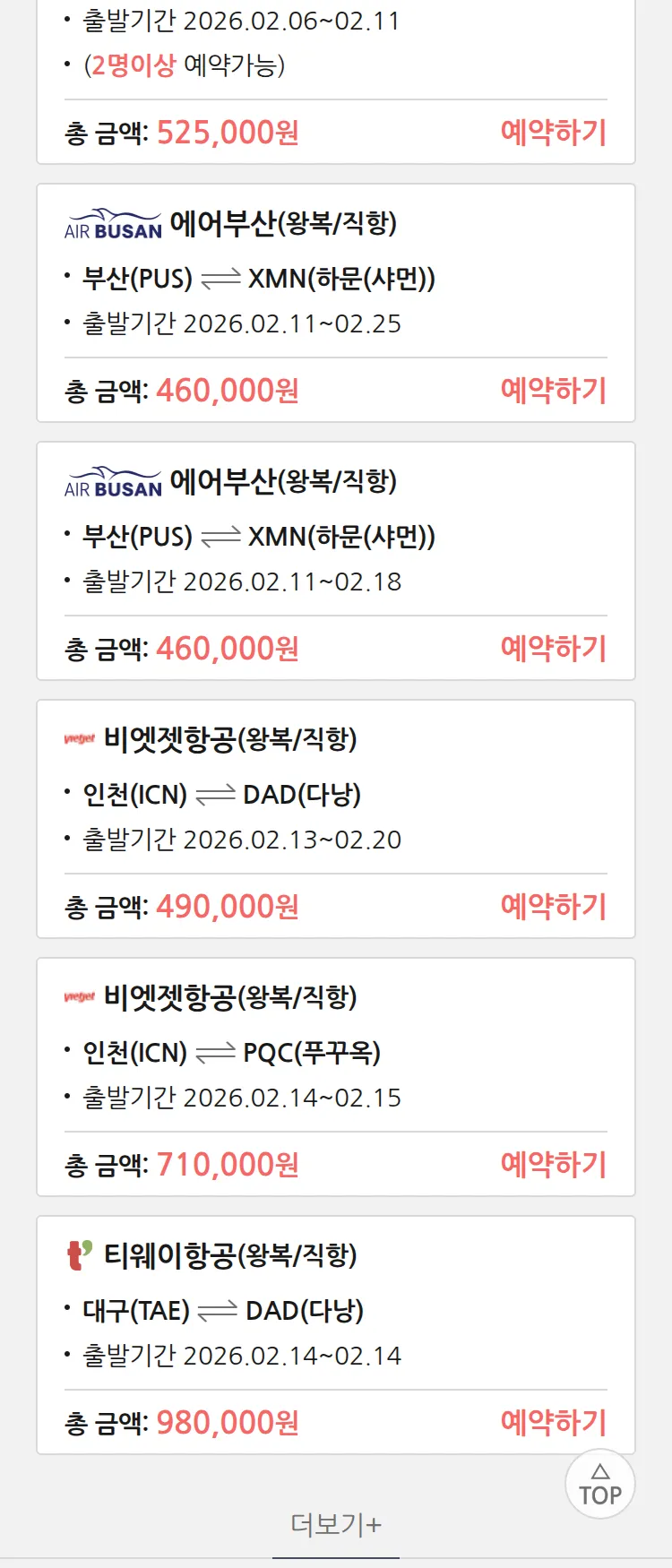
Task: Book the 525,000원 fare via 예약하기
Action: pos(553,133)
